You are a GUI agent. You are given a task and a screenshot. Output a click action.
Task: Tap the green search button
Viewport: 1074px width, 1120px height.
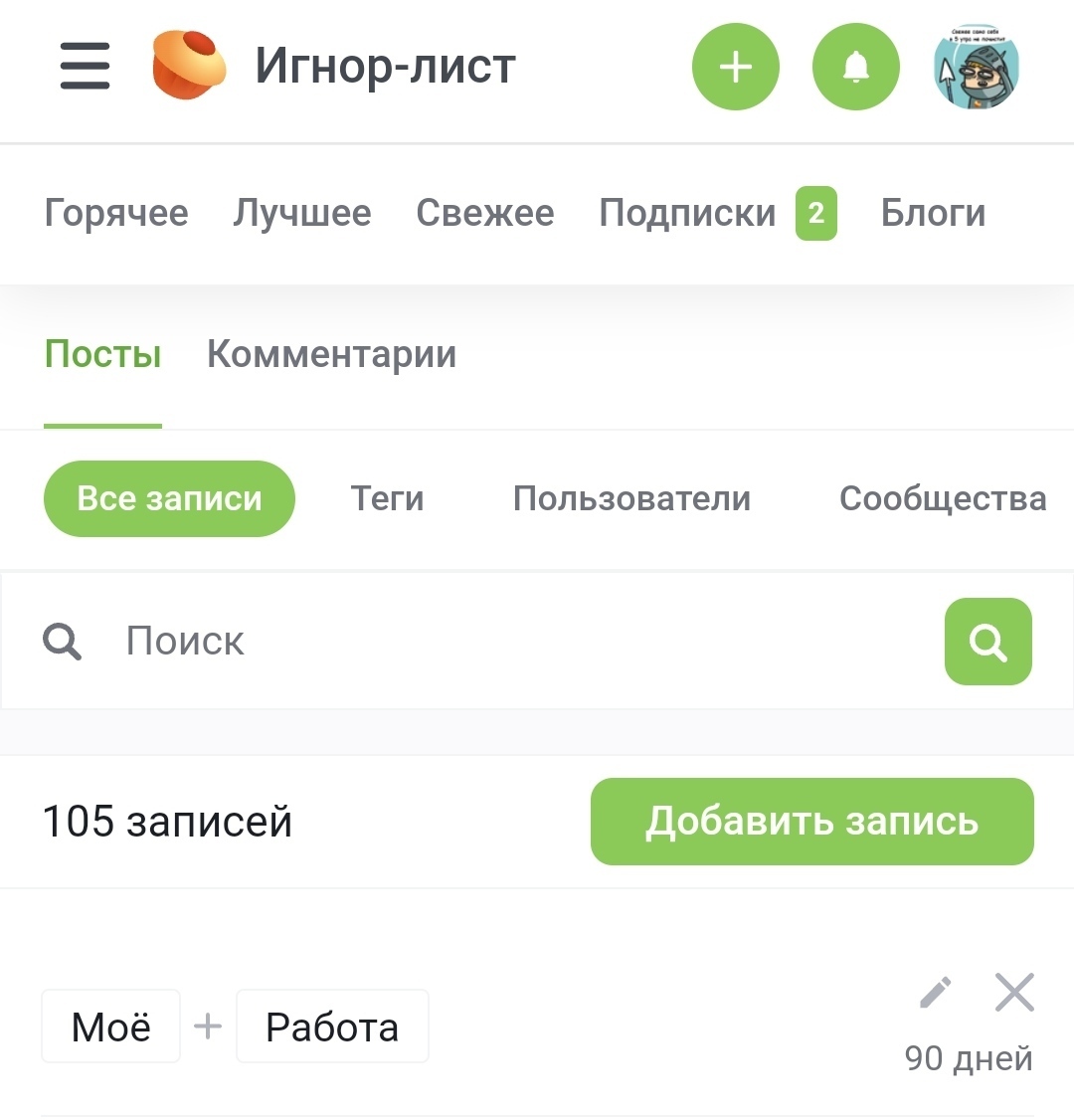click(987, 642)
